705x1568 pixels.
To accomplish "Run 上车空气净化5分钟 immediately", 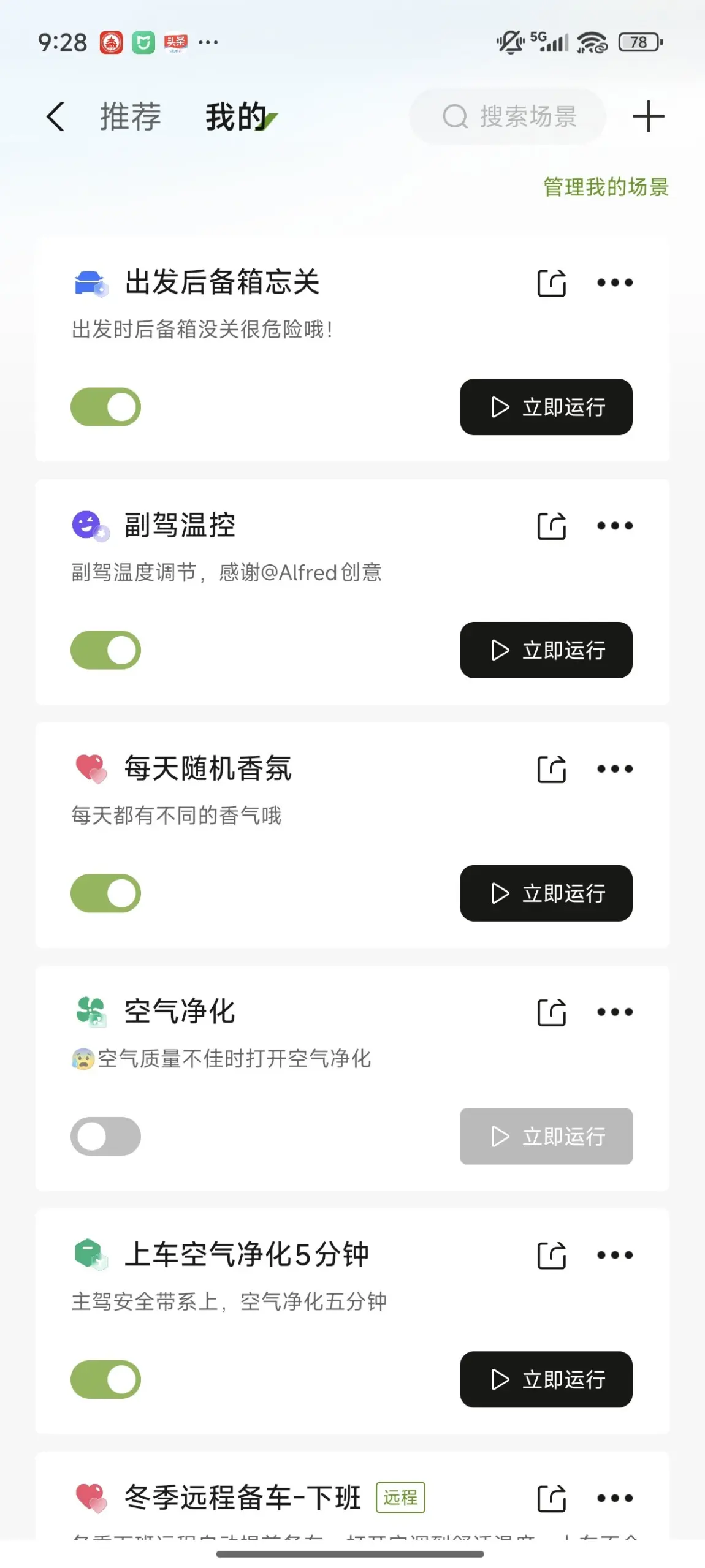I will pyautogui.click(x=546, y=1380).
